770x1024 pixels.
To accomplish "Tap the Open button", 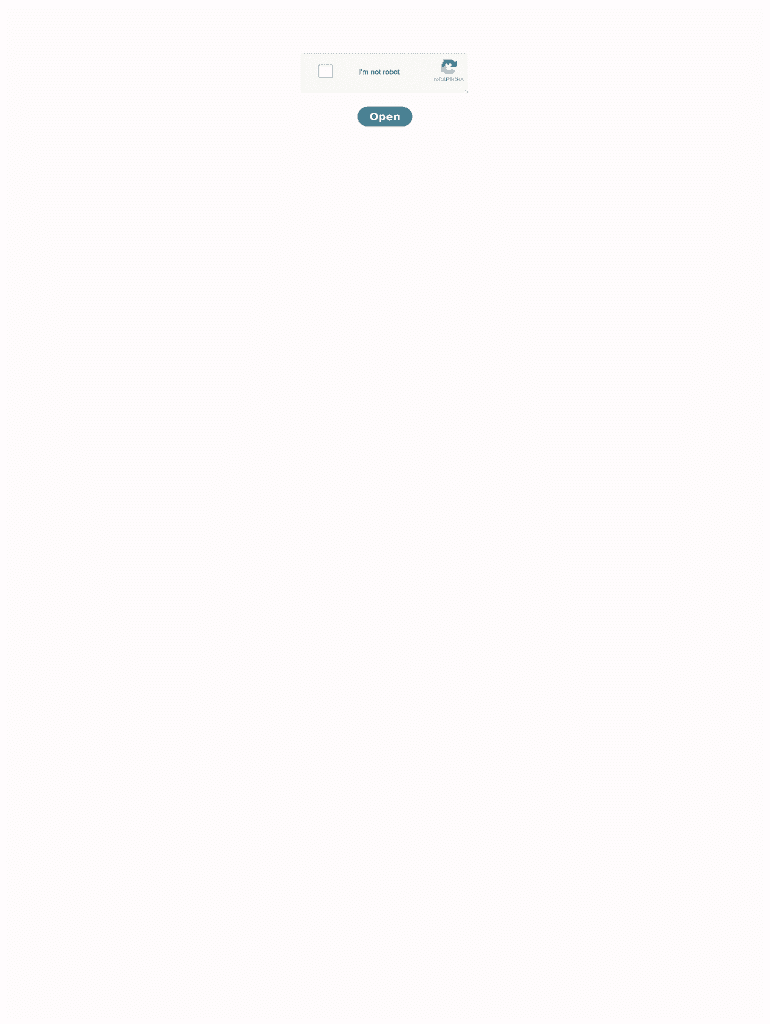I will (x=384, y=117).
